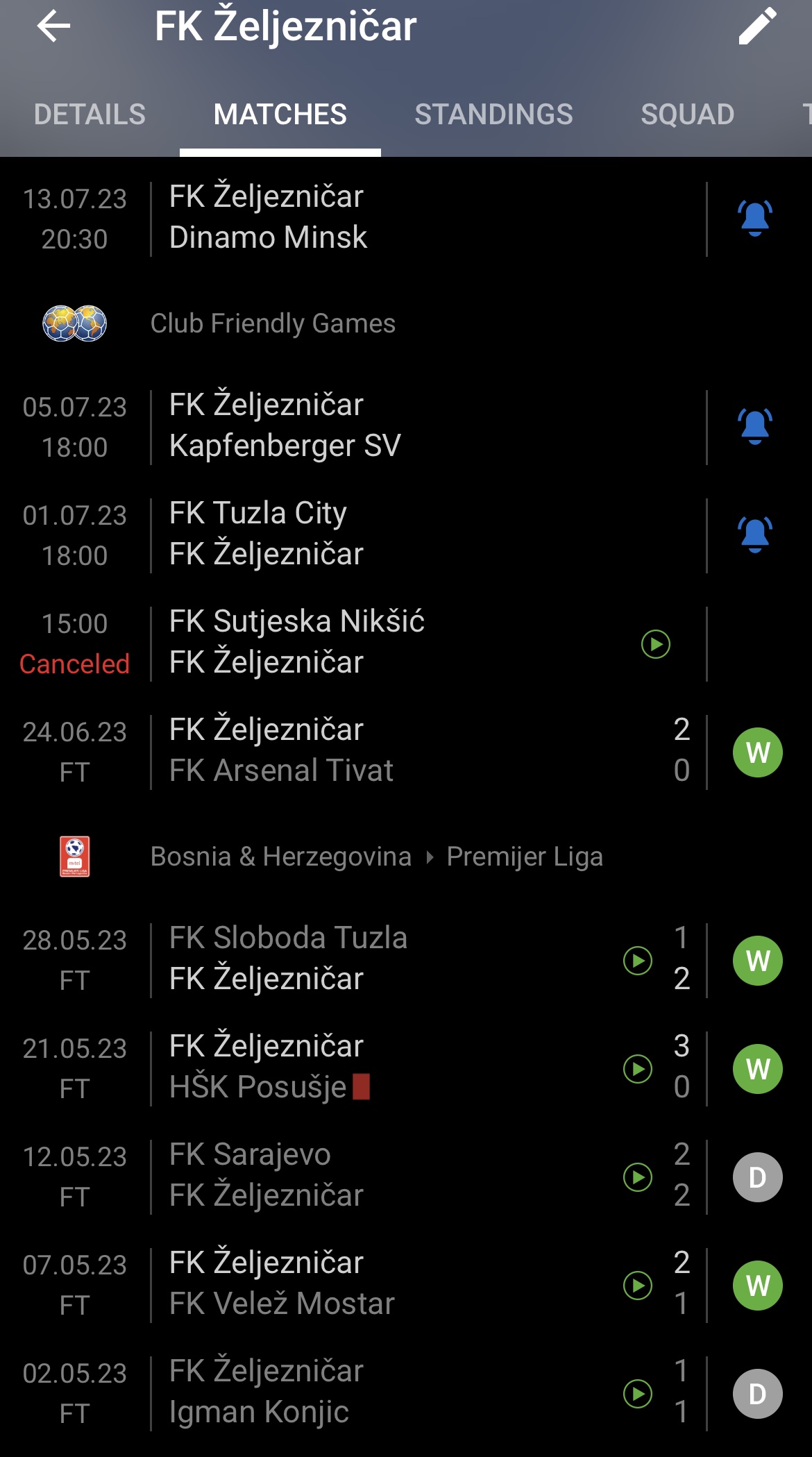Select the Squad tab
812x1457 pixels.
click(x=687, y=115)
